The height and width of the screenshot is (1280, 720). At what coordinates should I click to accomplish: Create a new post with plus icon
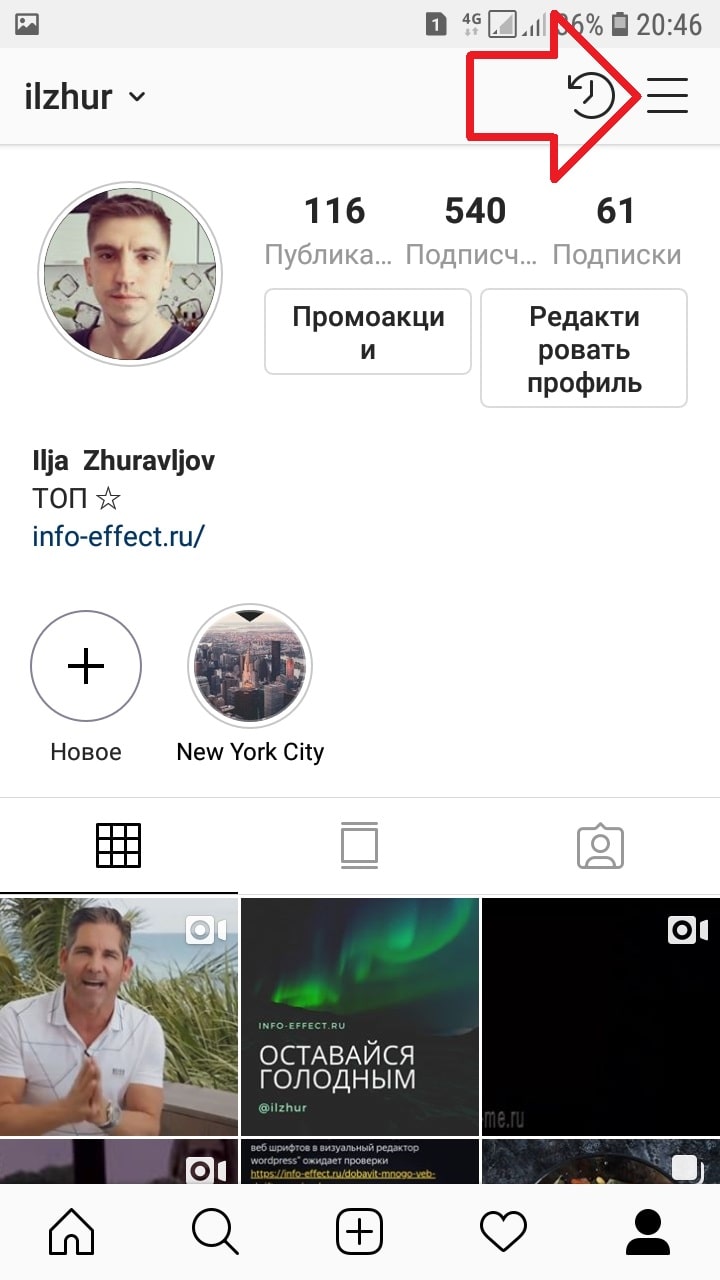tap(359, 1232)
